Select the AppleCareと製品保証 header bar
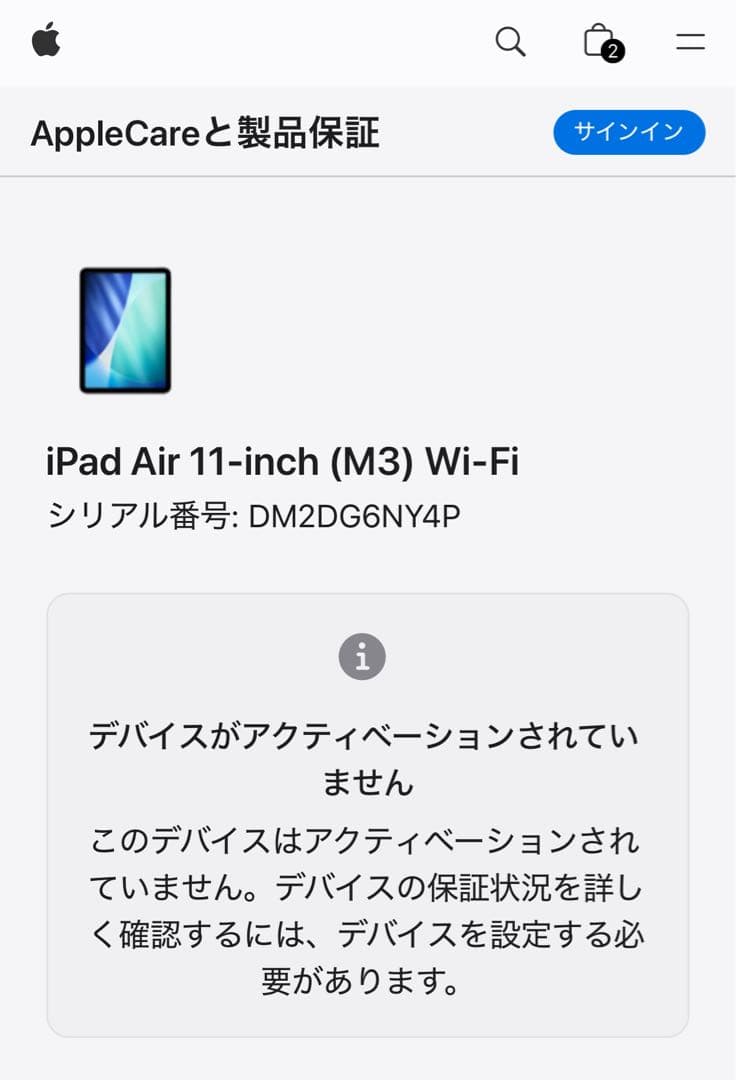Screen dimensions: 736x1080 (368, 131)
